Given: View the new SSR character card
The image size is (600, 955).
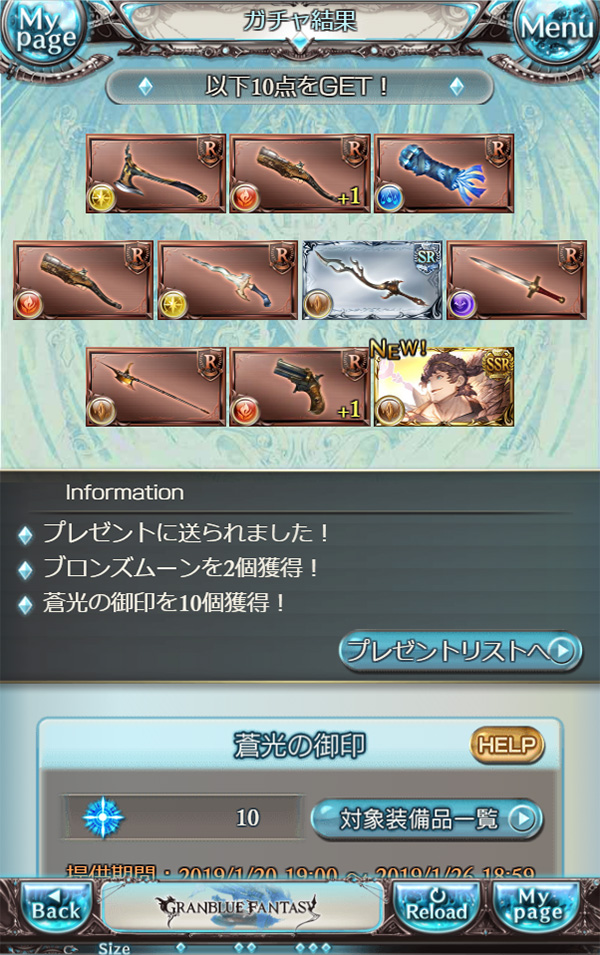Looking at the screenshot, I should [444, 387].
